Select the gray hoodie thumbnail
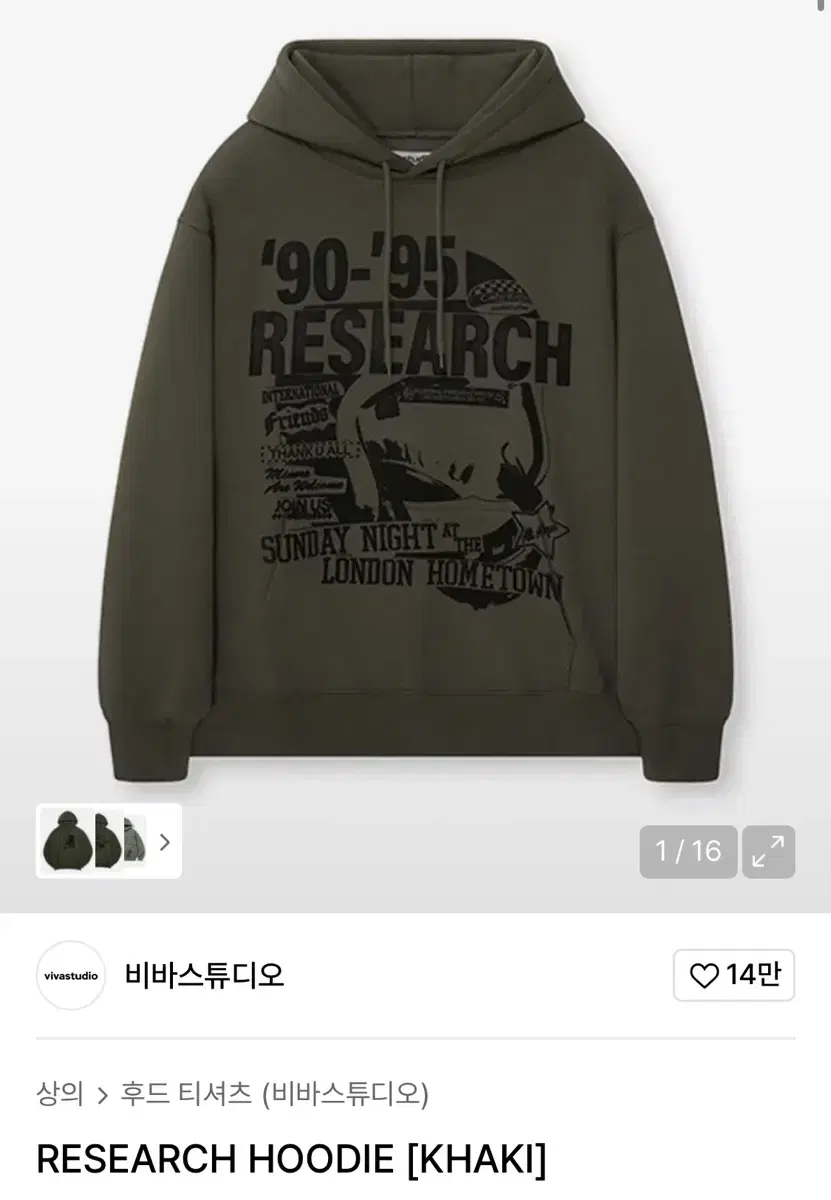 click(135, 842)
